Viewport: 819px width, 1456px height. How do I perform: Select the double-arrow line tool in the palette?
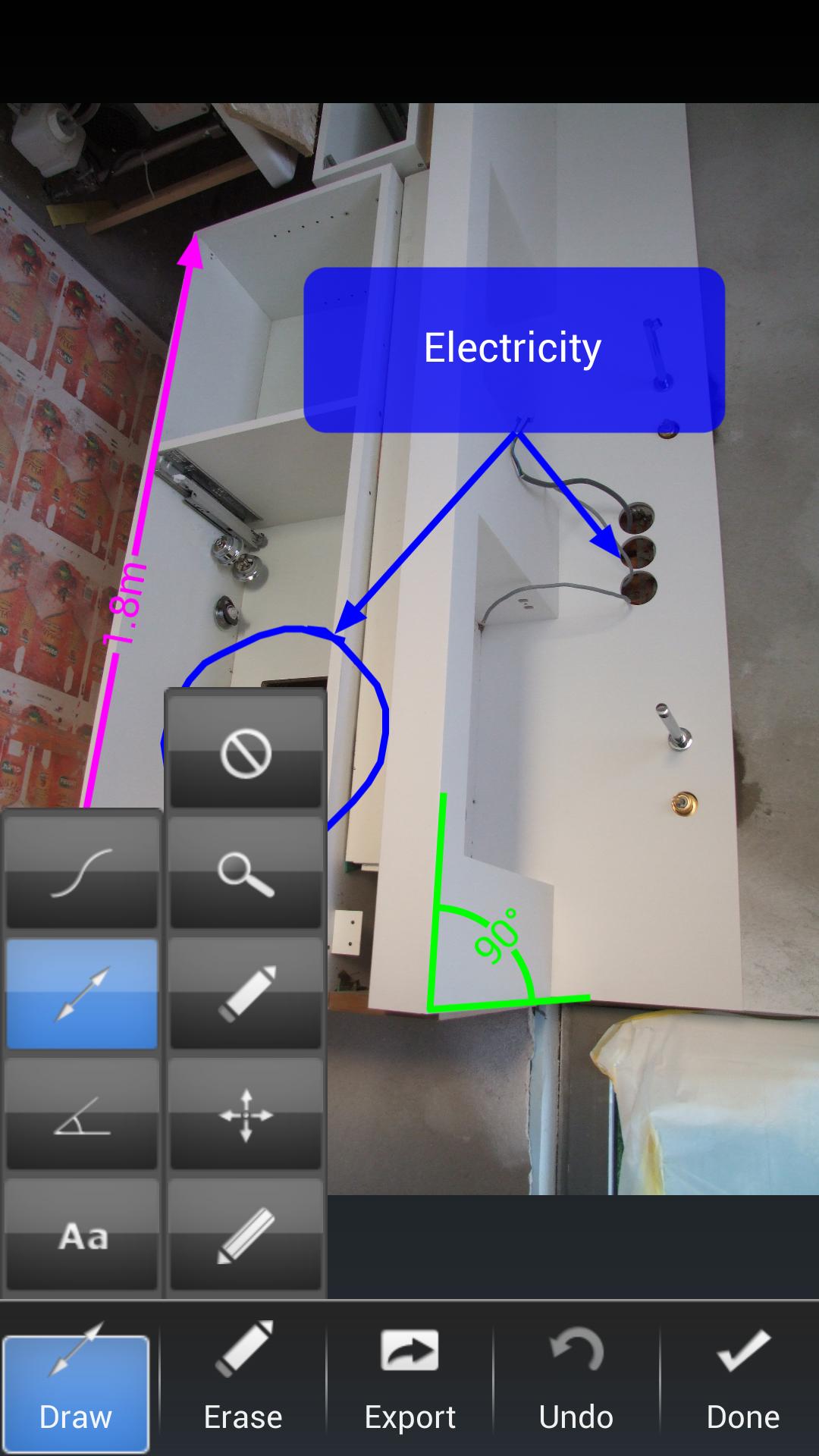(x=82, y=993)
